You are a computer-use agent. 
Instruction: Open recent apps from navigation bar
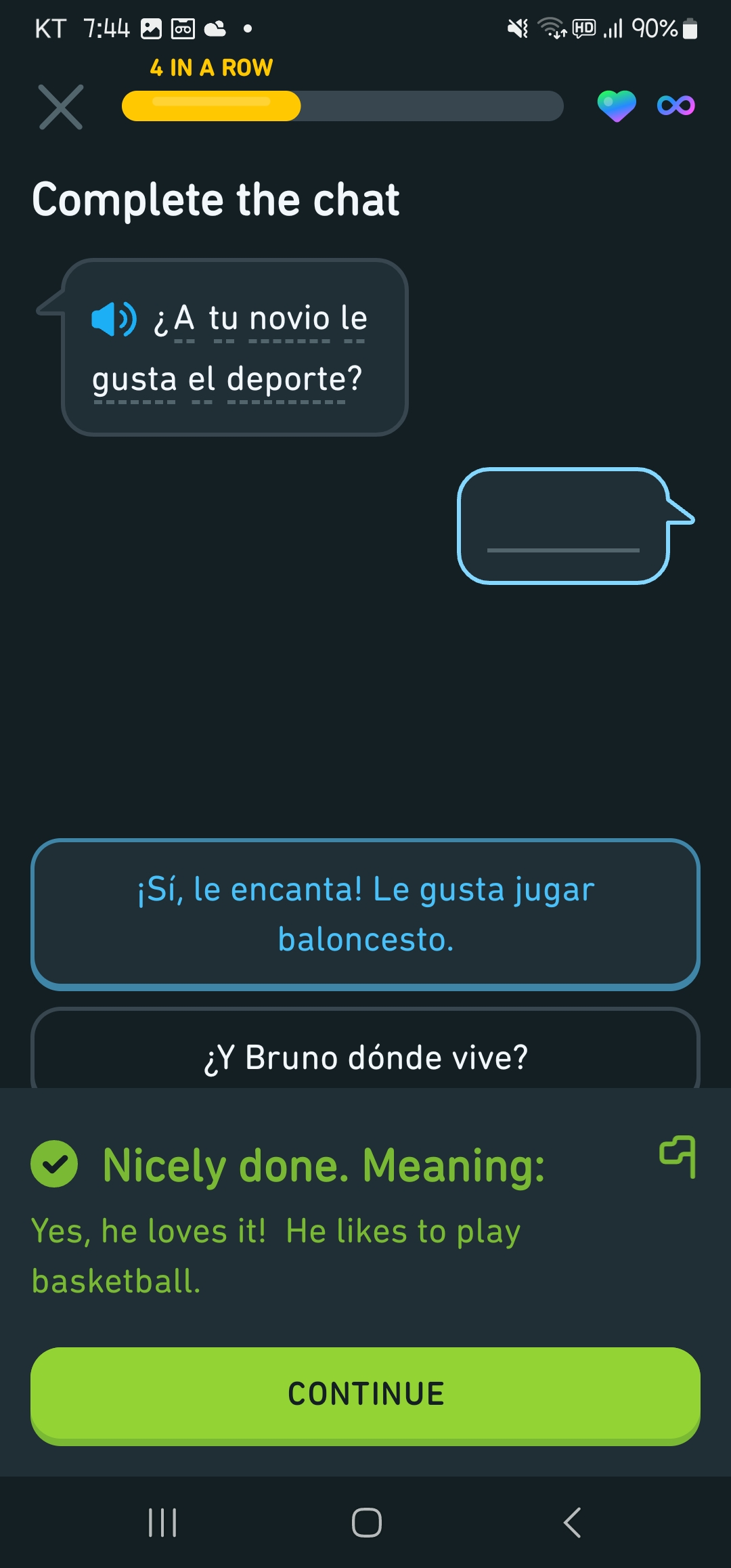point(162,1523)
